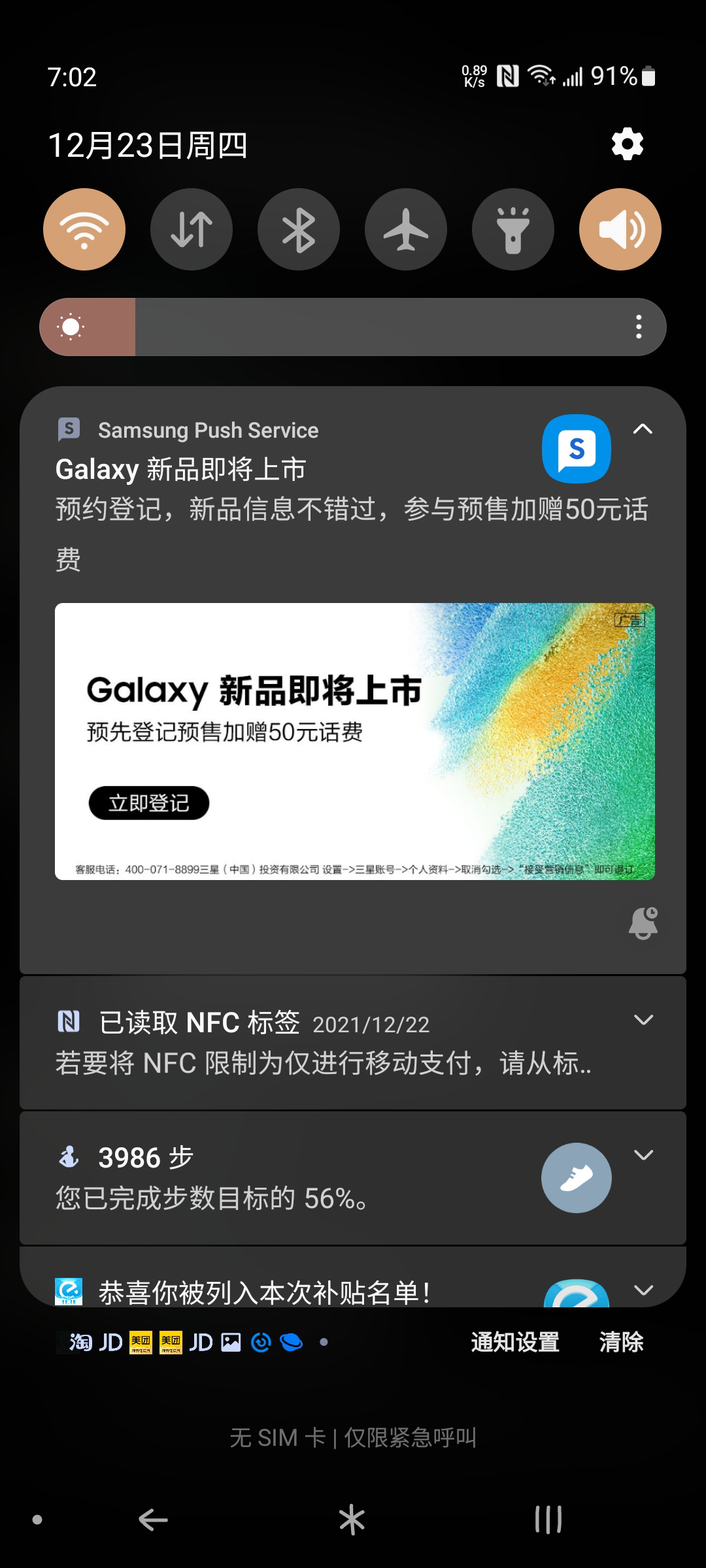This screenshot has height=1568, width=706.
Task: Expand the NFC tag notification
Action: [x=644, y=1019]
